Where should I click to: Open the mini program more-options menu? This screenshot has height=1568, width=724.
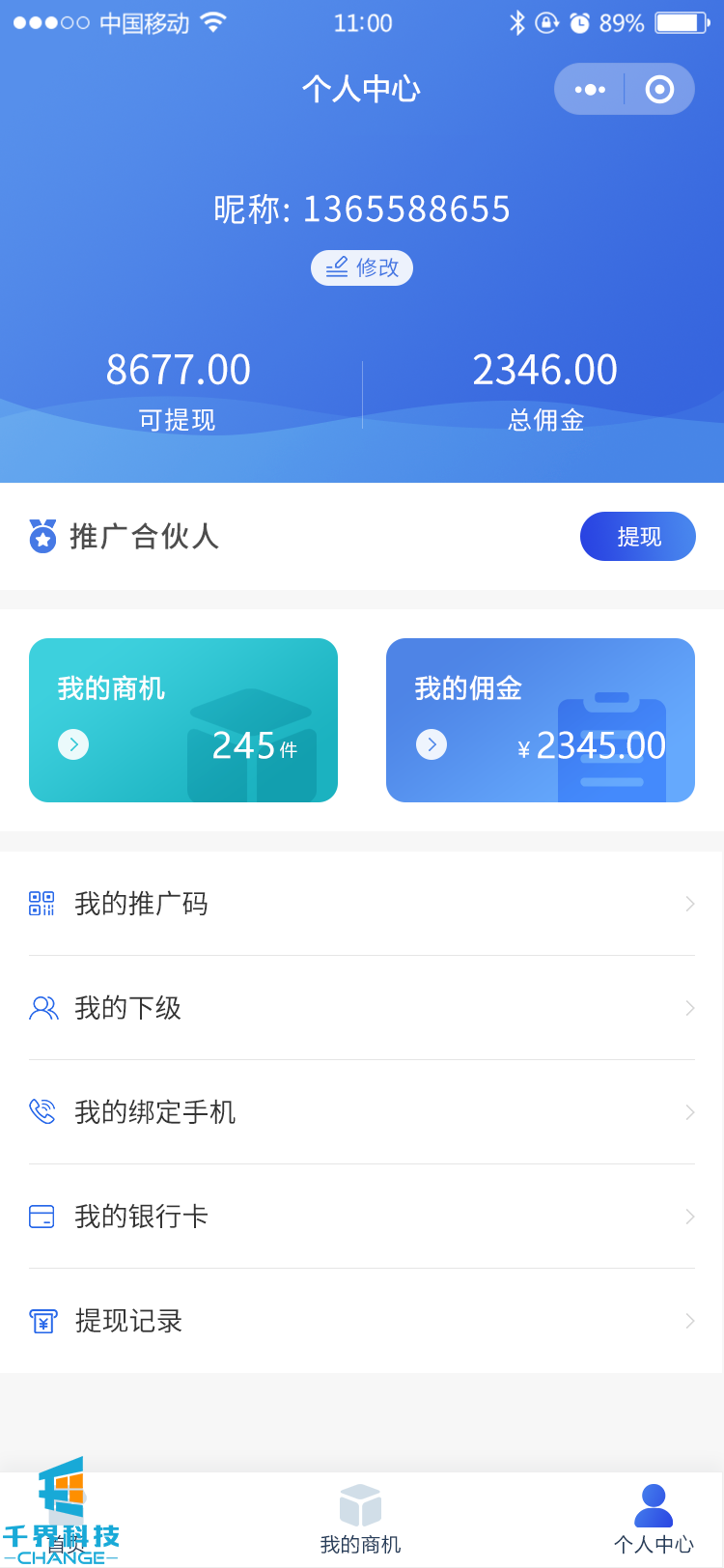(590, 90)
